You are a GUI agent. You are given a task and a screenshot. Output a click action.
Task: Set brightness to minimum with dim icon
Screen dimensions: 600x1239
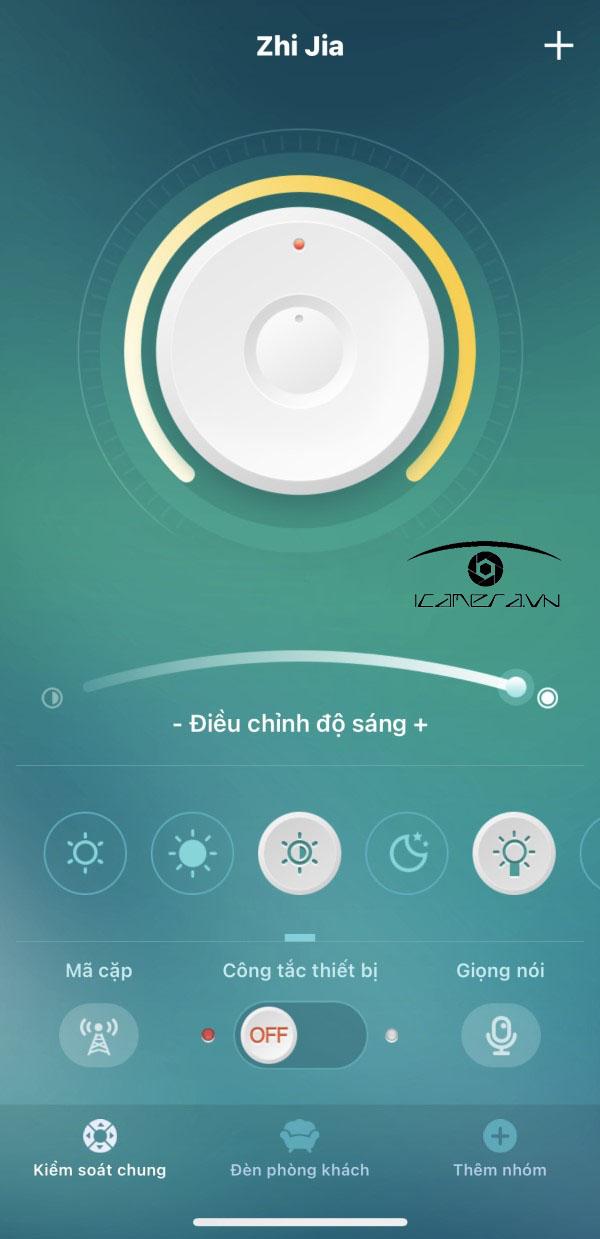pyautogui.click(x=52, y=698)
